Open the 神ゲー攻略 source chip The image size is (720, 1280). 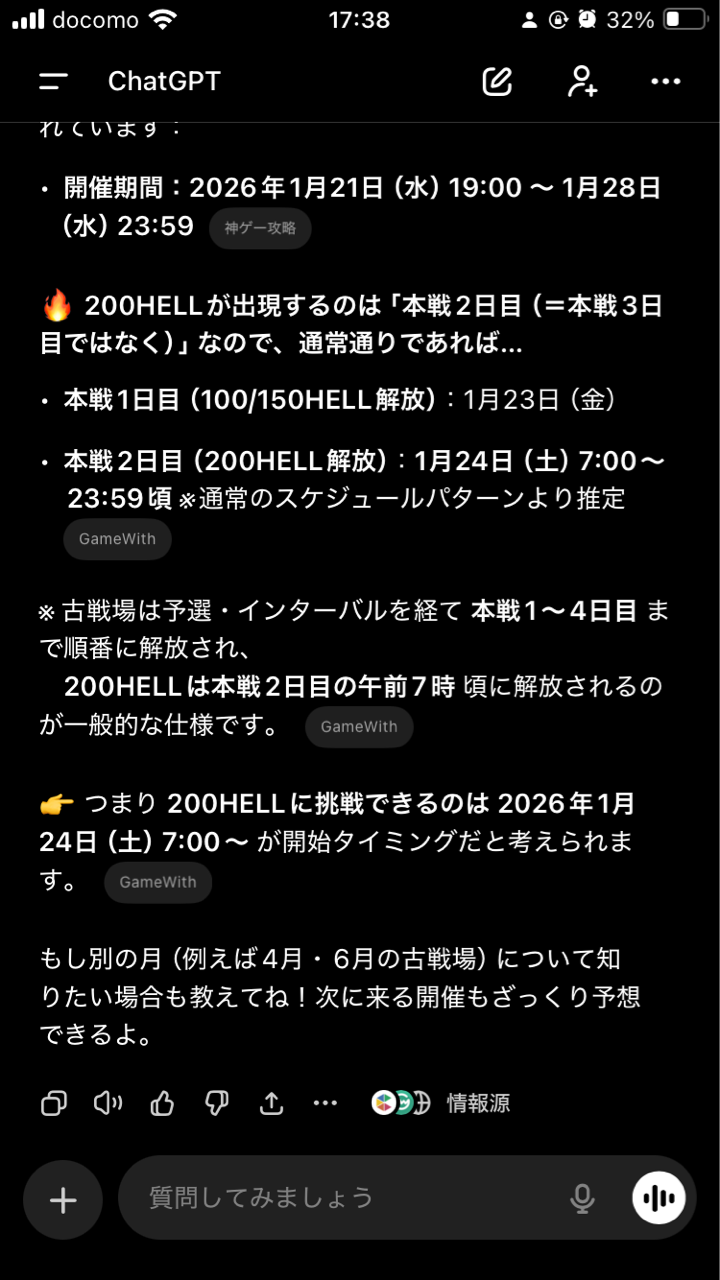pyautogui.click(x=260, y=228)
